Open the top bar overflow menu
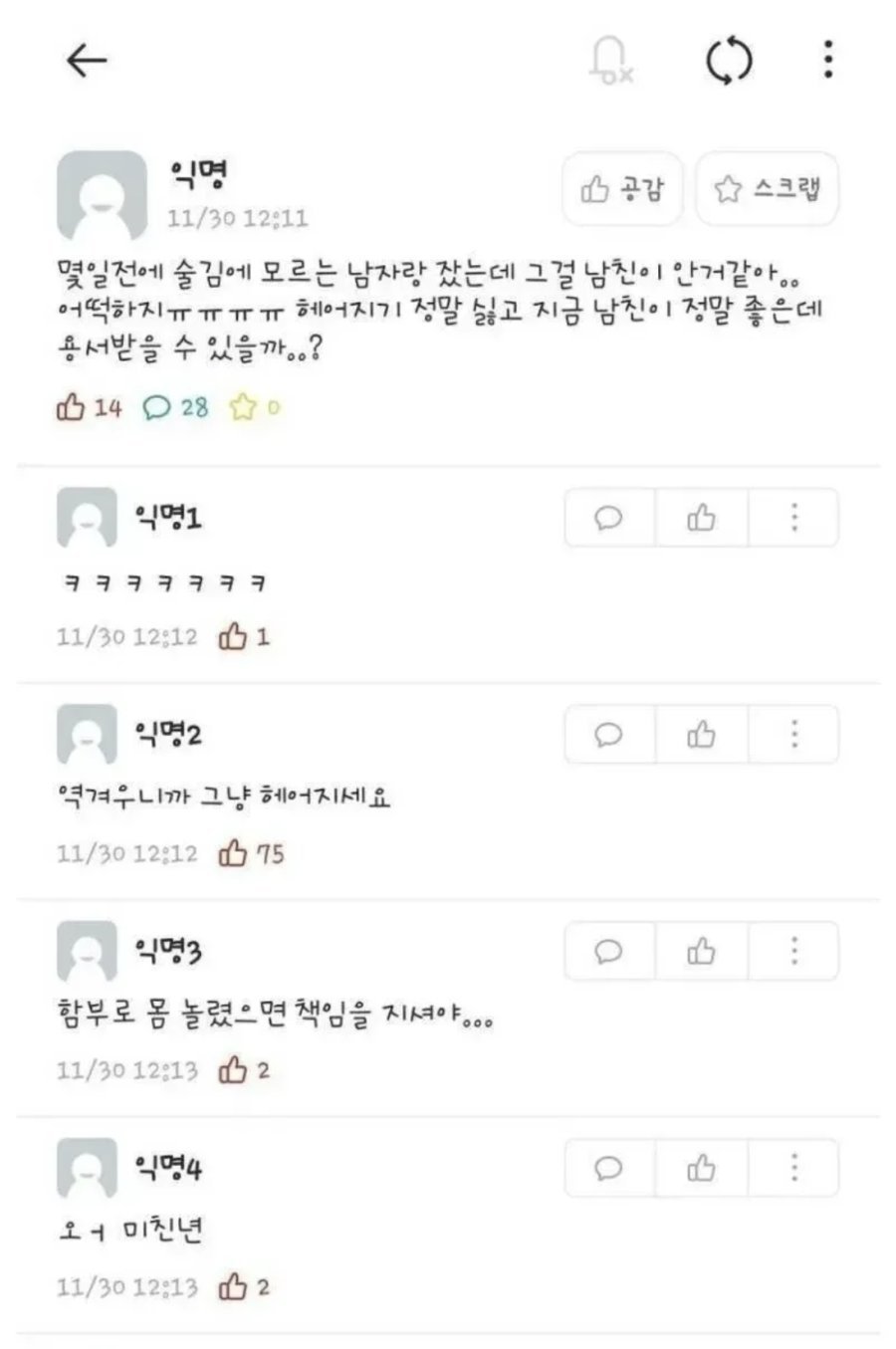896x1349 pixels. [827, 60]
